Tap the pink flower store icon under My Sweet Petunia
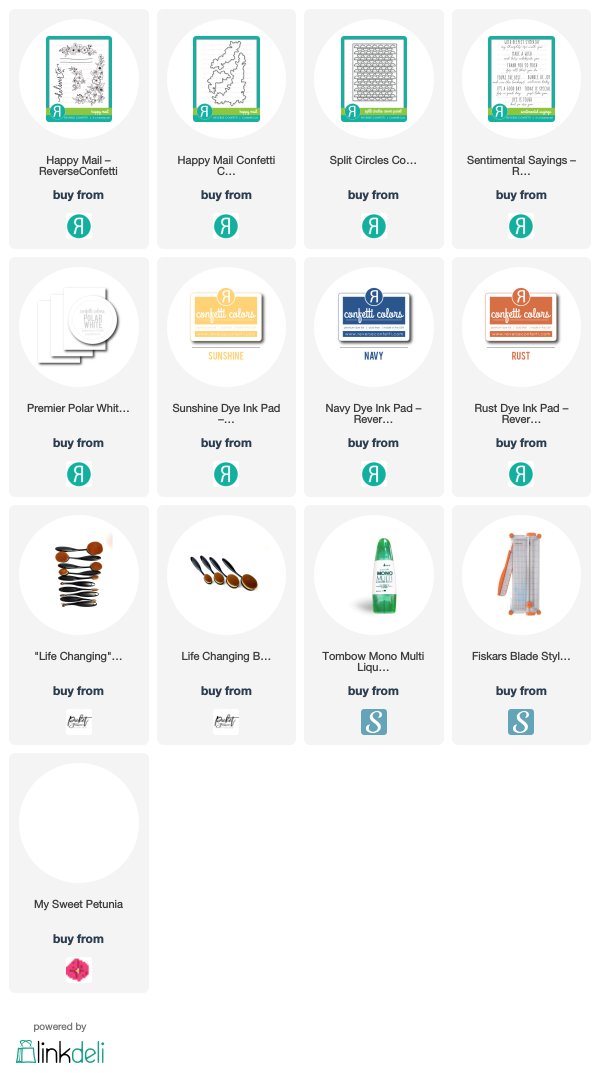 [78, 970]
